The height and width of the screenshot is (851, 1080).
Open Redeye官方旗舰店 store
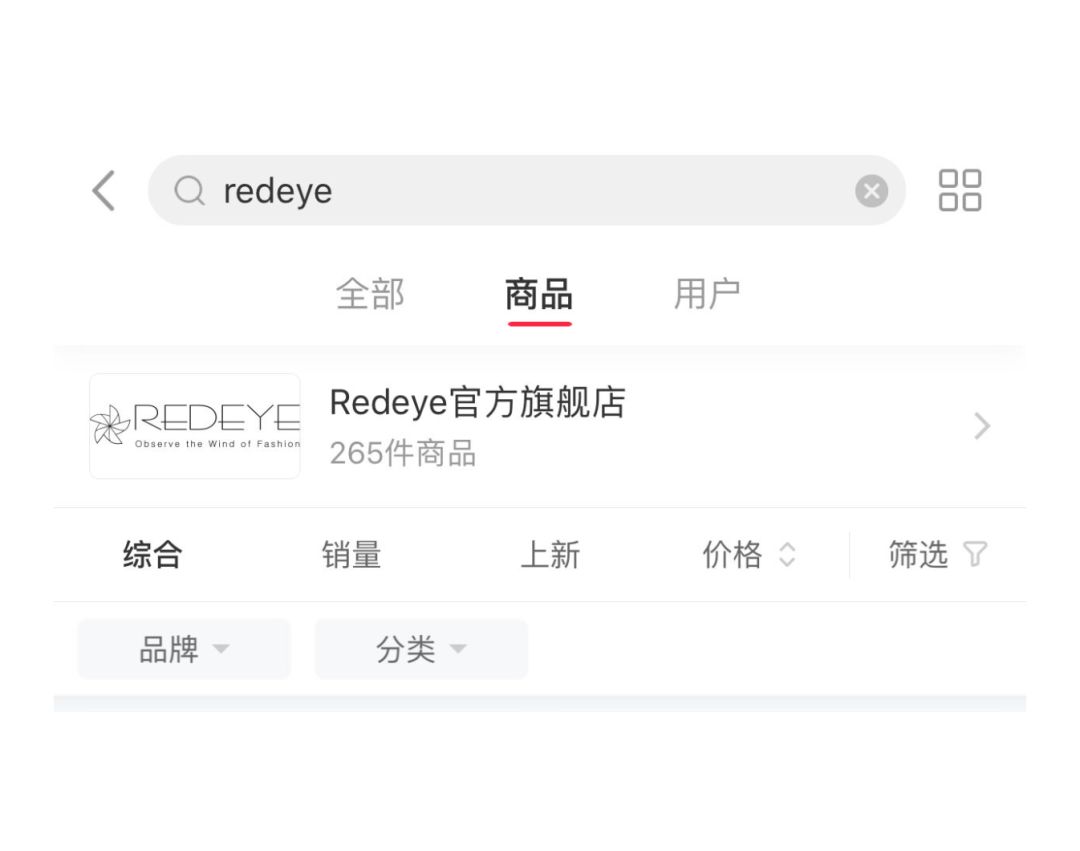(x=540, y=427)
